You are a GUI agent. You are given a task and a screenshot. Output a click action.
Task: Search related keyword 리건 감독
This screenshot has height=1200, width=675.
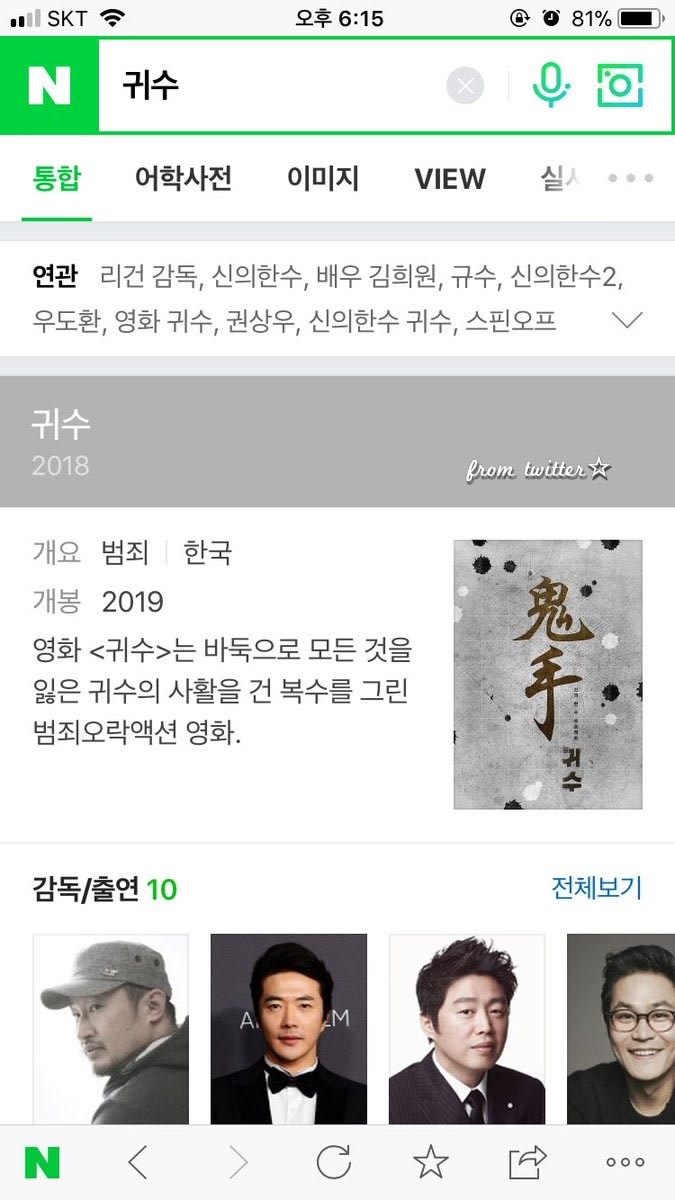pos(152,275)
